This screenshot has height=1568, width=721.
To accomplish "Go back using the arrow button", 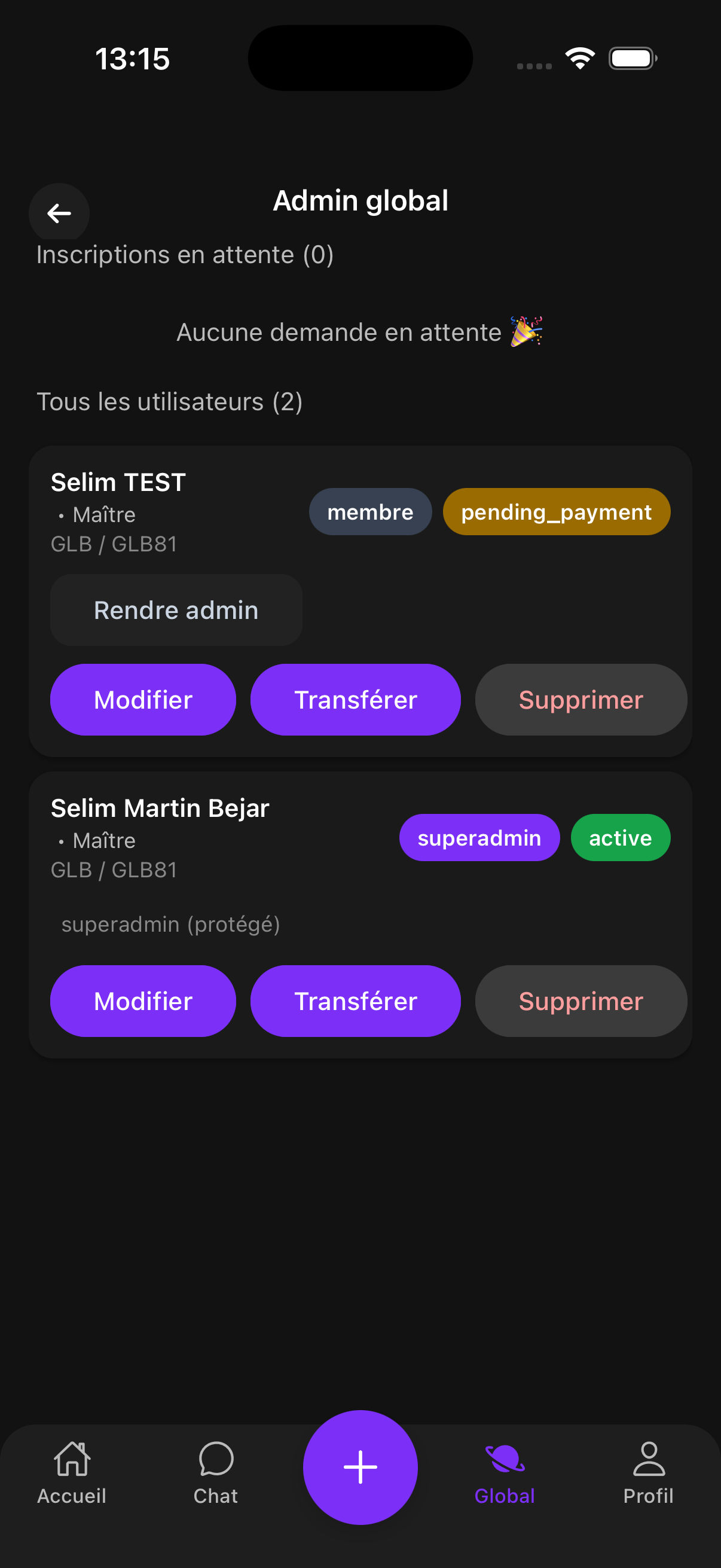I will 59,213.
